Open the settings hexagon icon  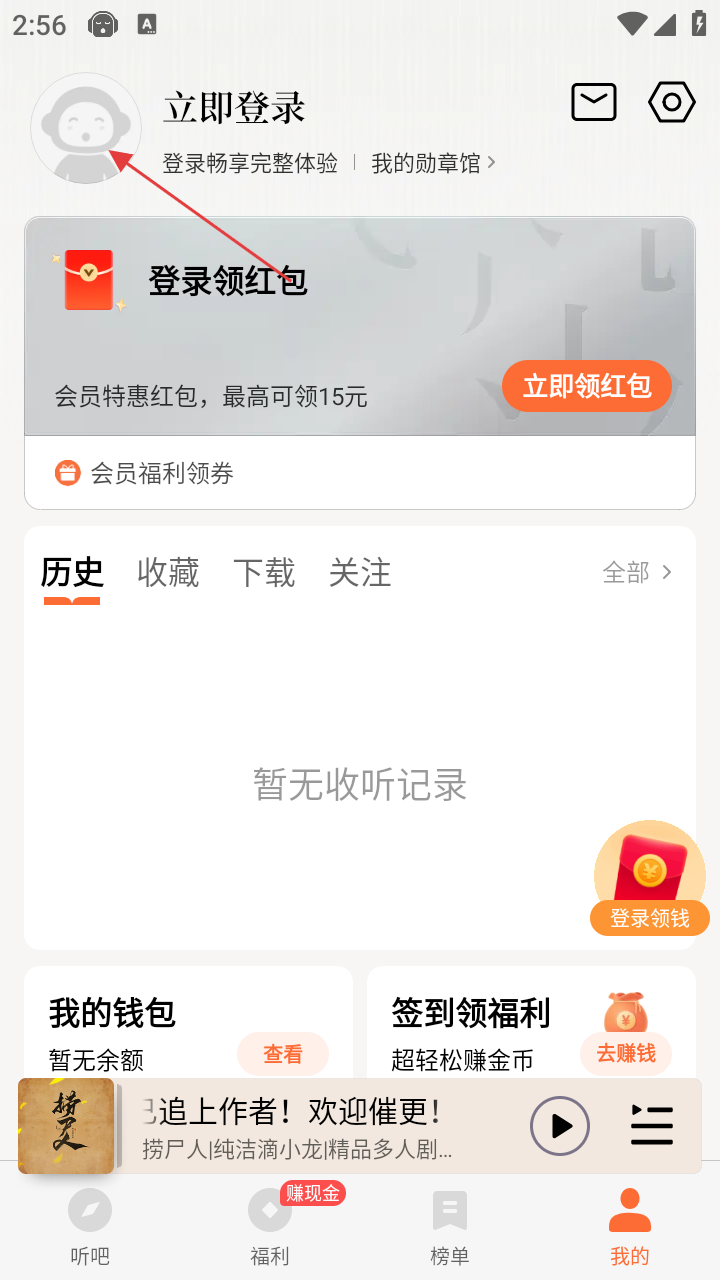click(x=671, y=103)
